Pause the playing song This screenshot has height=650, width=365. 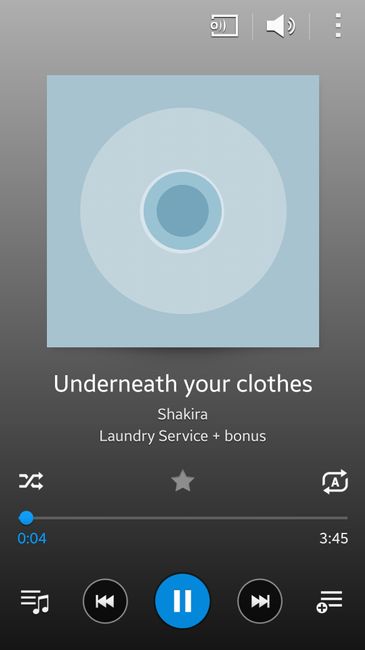point(182,601)
